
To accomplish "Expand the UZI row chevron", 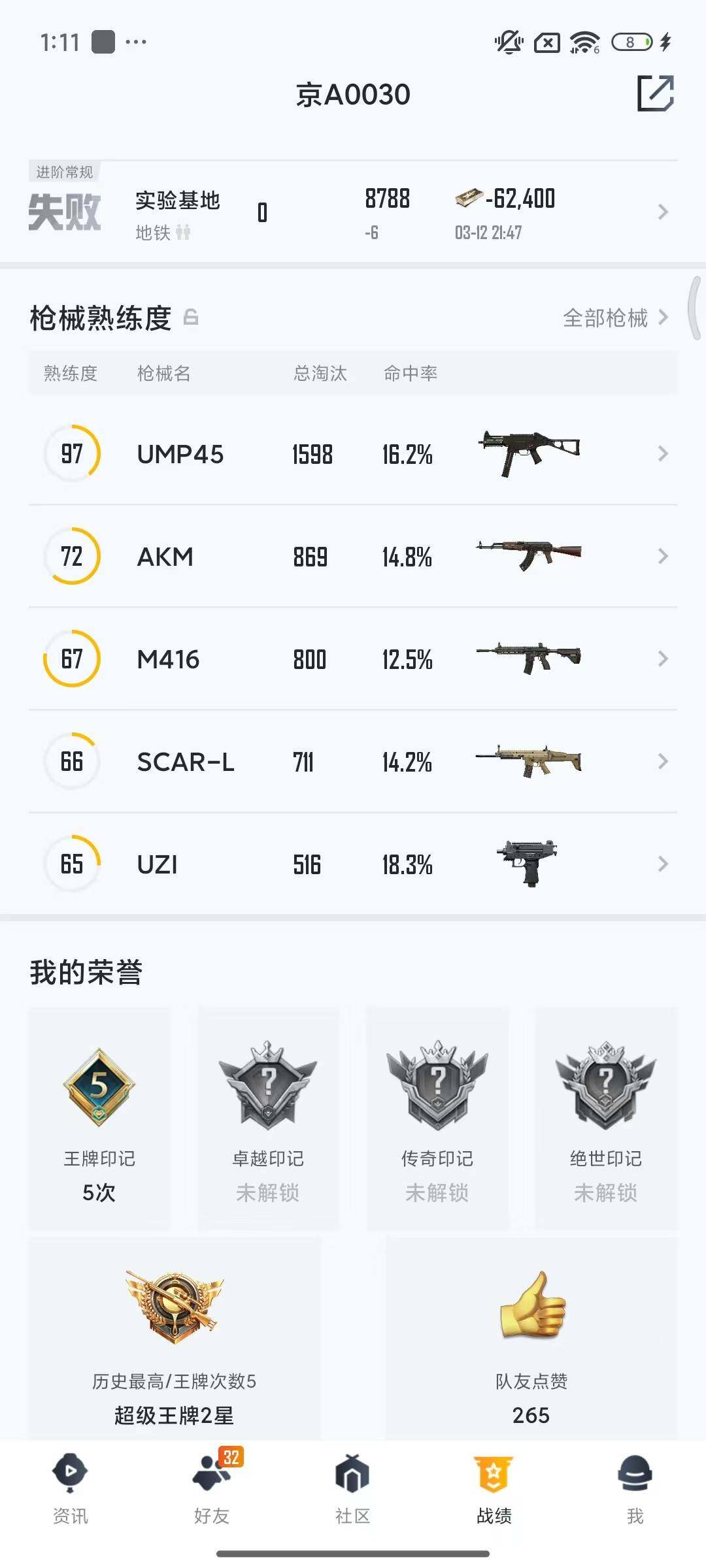I will (662, 864).
